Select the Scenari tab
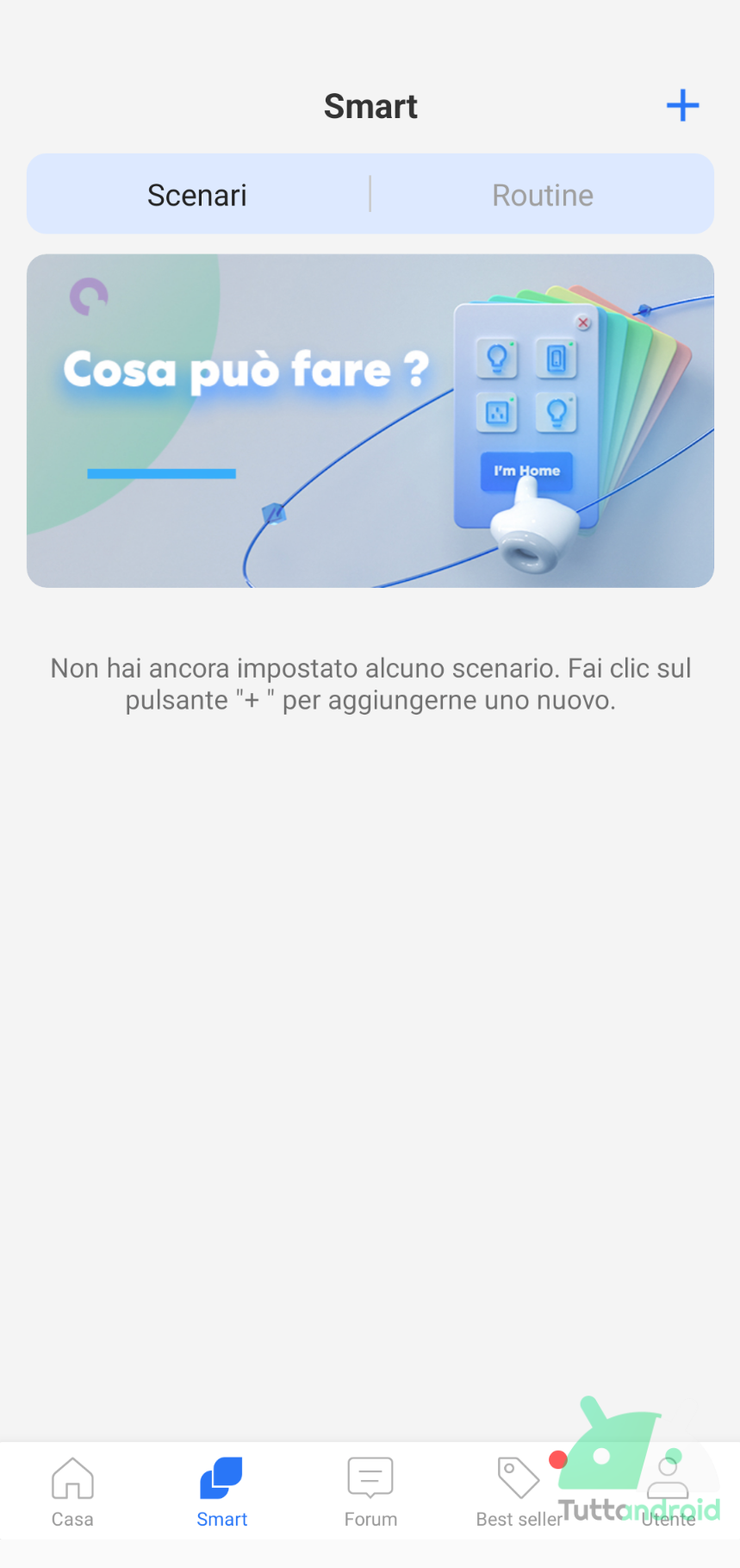This screenshot has height=1568, width=740. 197,196
